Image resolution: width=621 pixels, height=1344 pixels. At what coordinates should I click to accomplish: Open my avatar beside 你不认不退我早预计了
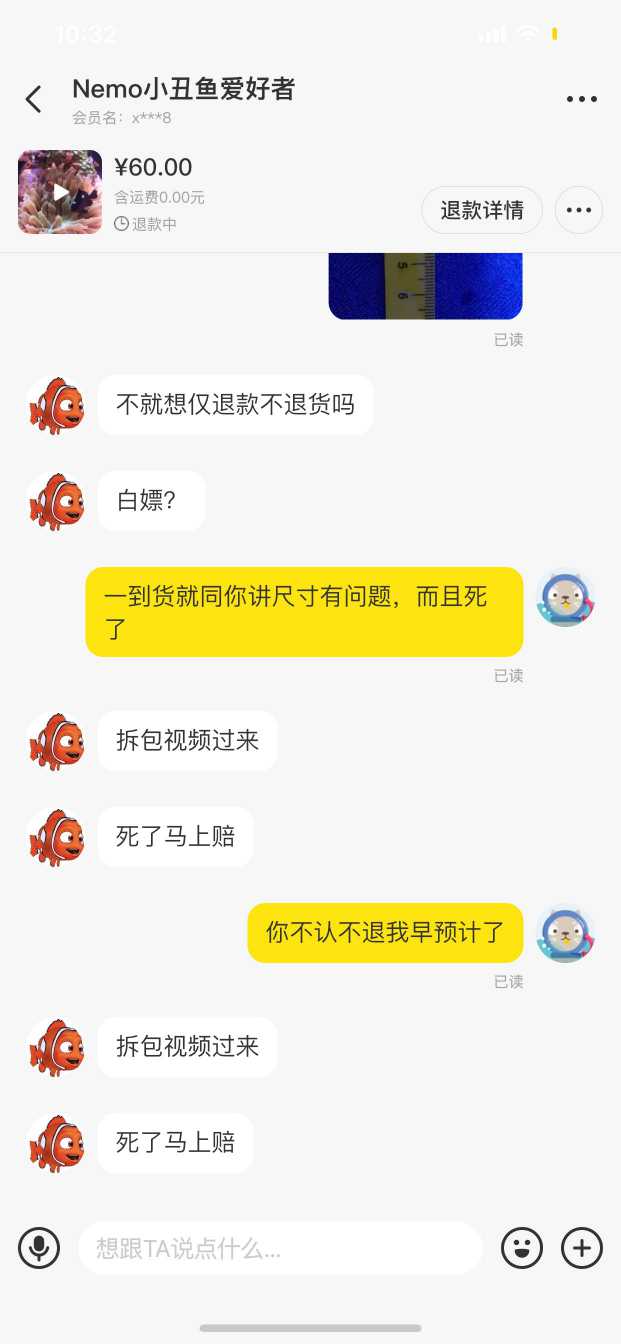click(x=565, y=933)
